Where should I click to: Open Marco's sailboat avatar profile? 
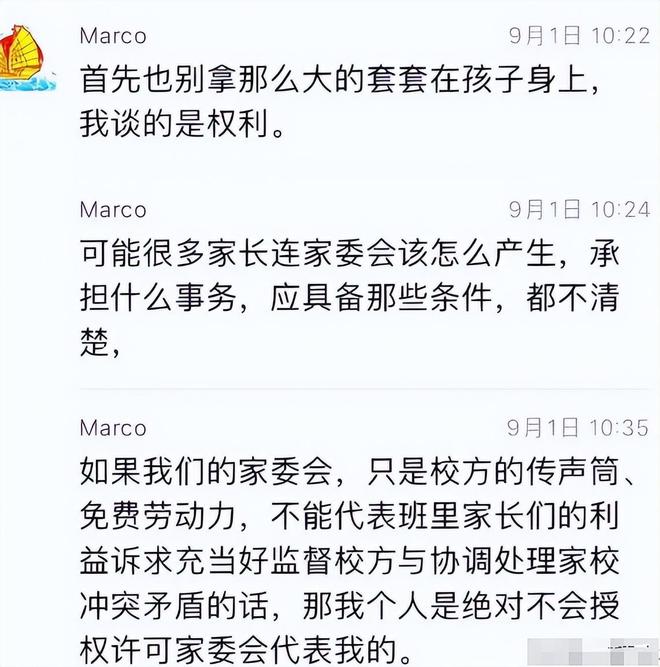pos(24,56)
